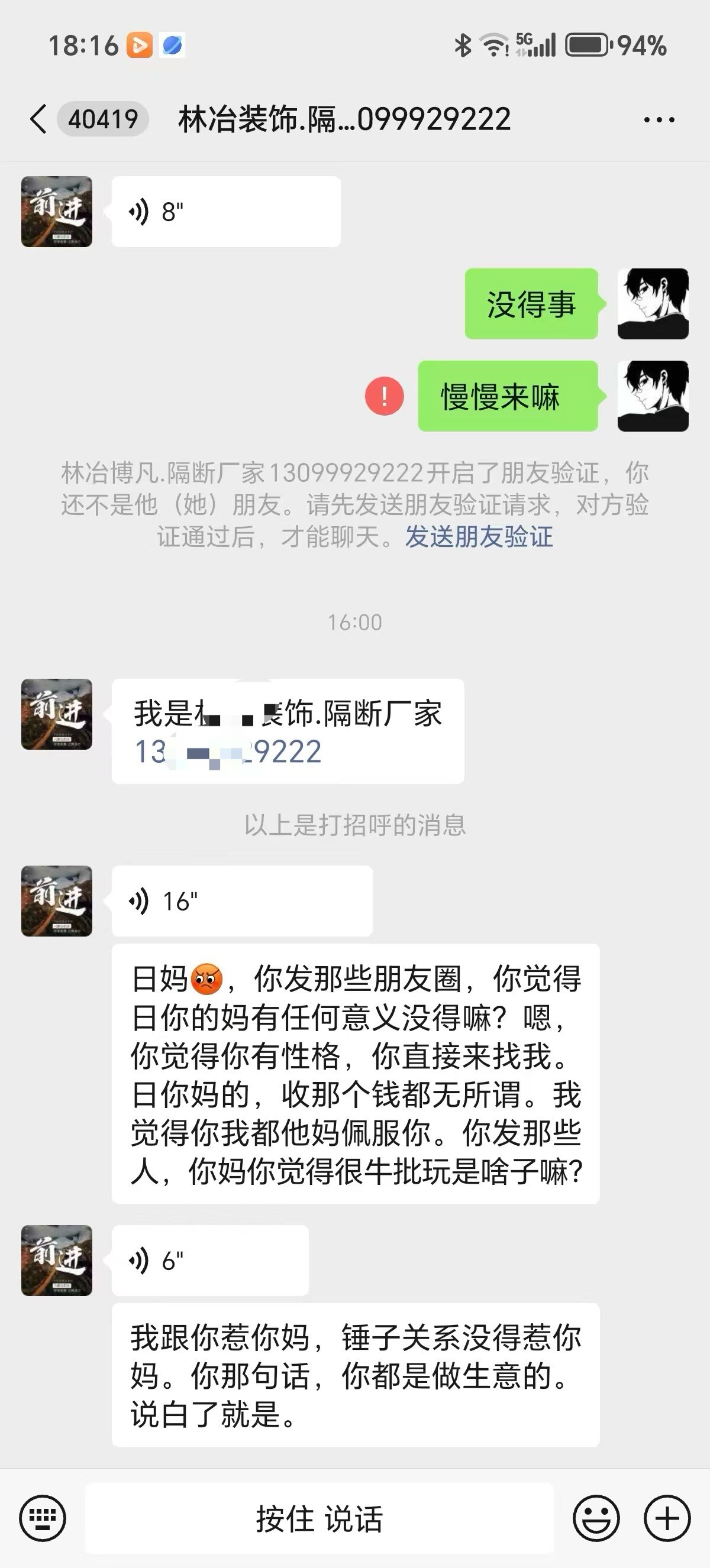This screenshot has height=1568, width=710.
Task: Open the plus attachments menu
Action: pyautogui.click(x=667, y=1518)
